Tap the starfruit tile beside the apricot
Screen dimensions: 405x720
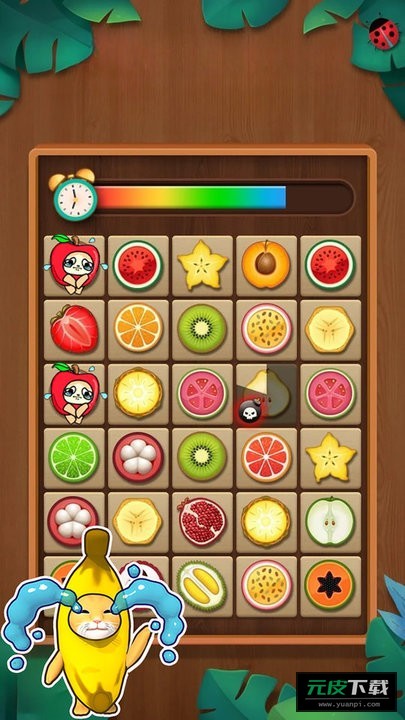[x=202, y=265]
